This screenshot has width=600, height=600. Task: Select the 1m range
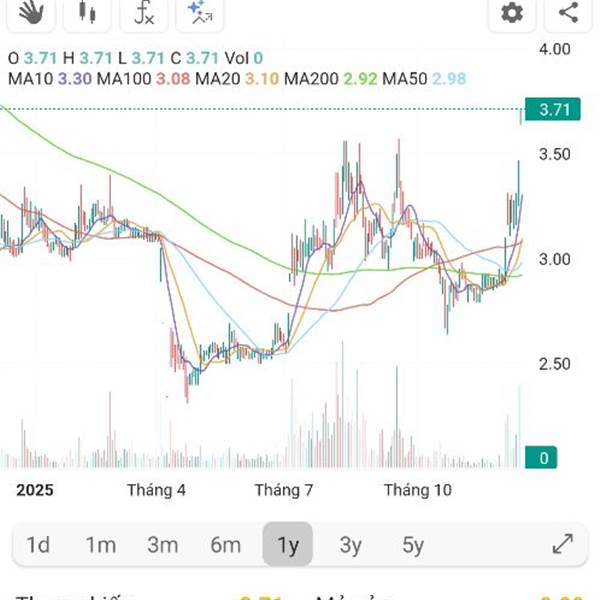coord(100,545)
